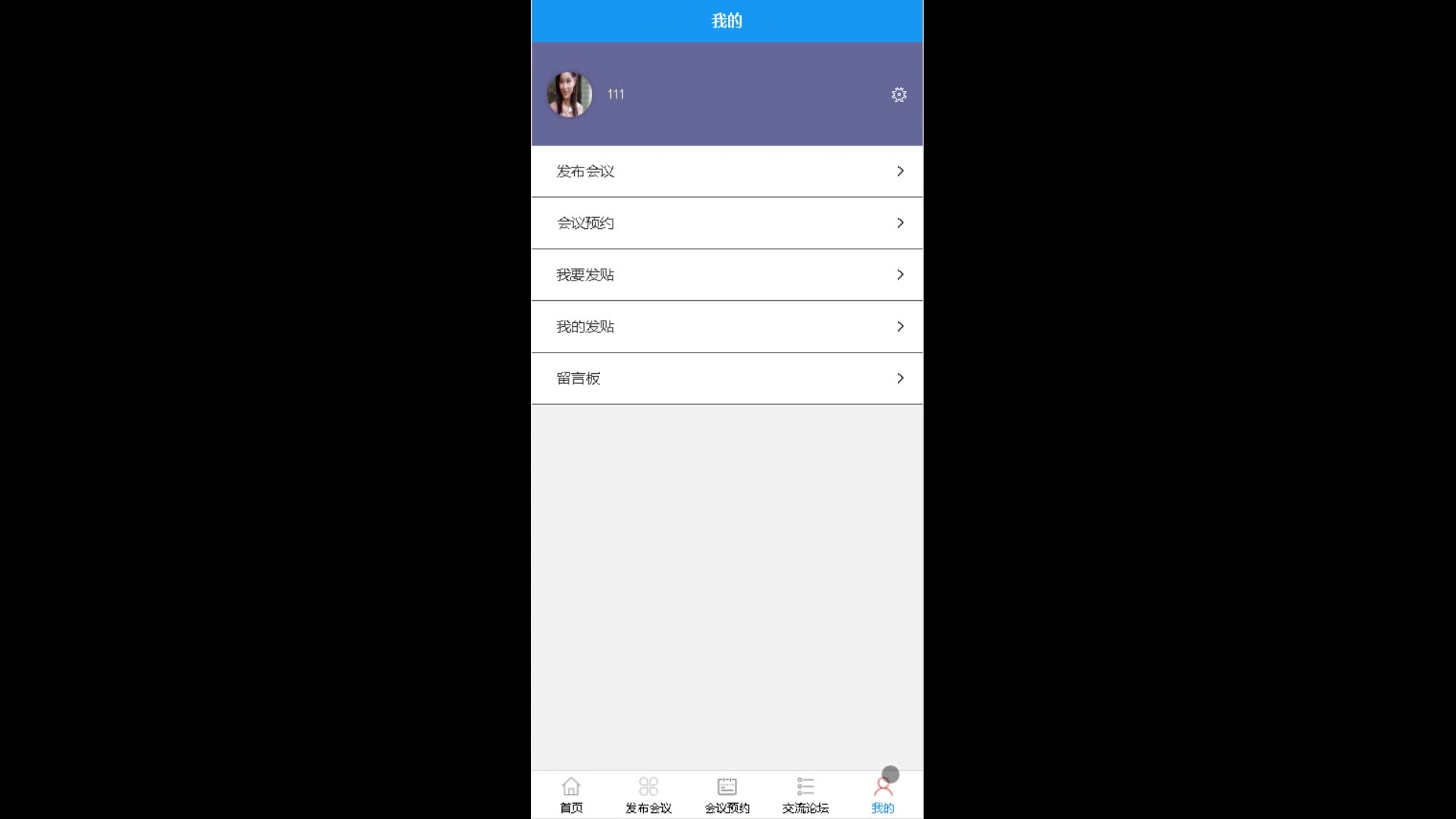
Task: Open the 会议预约 list row
Action: tap(726, 223)
